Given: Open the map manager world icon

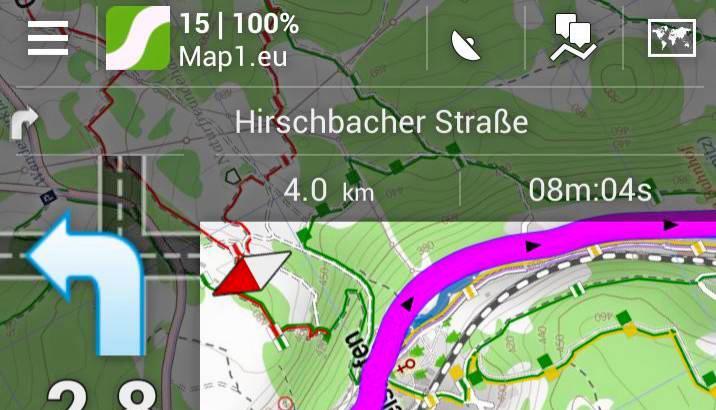Looking at the screenshot, I should click(x=672, y=39).
